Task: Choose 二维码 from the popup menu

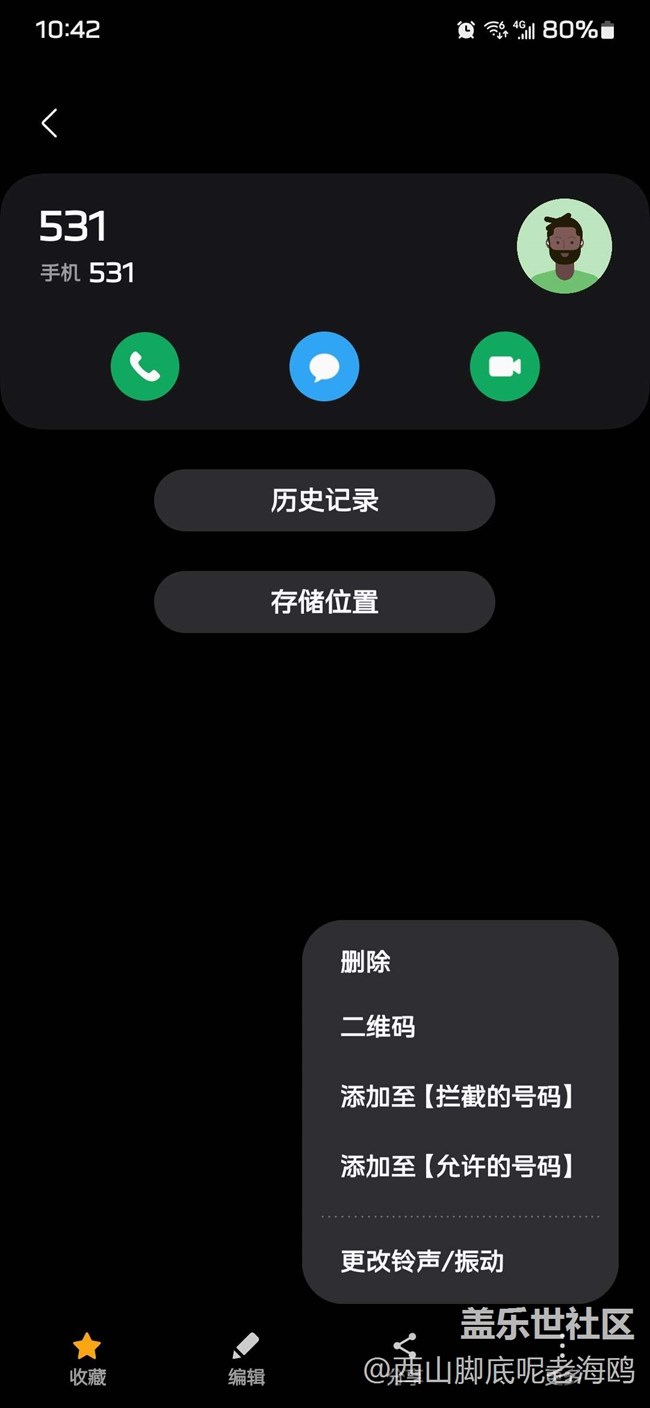Action: [x=460, y=1027]
